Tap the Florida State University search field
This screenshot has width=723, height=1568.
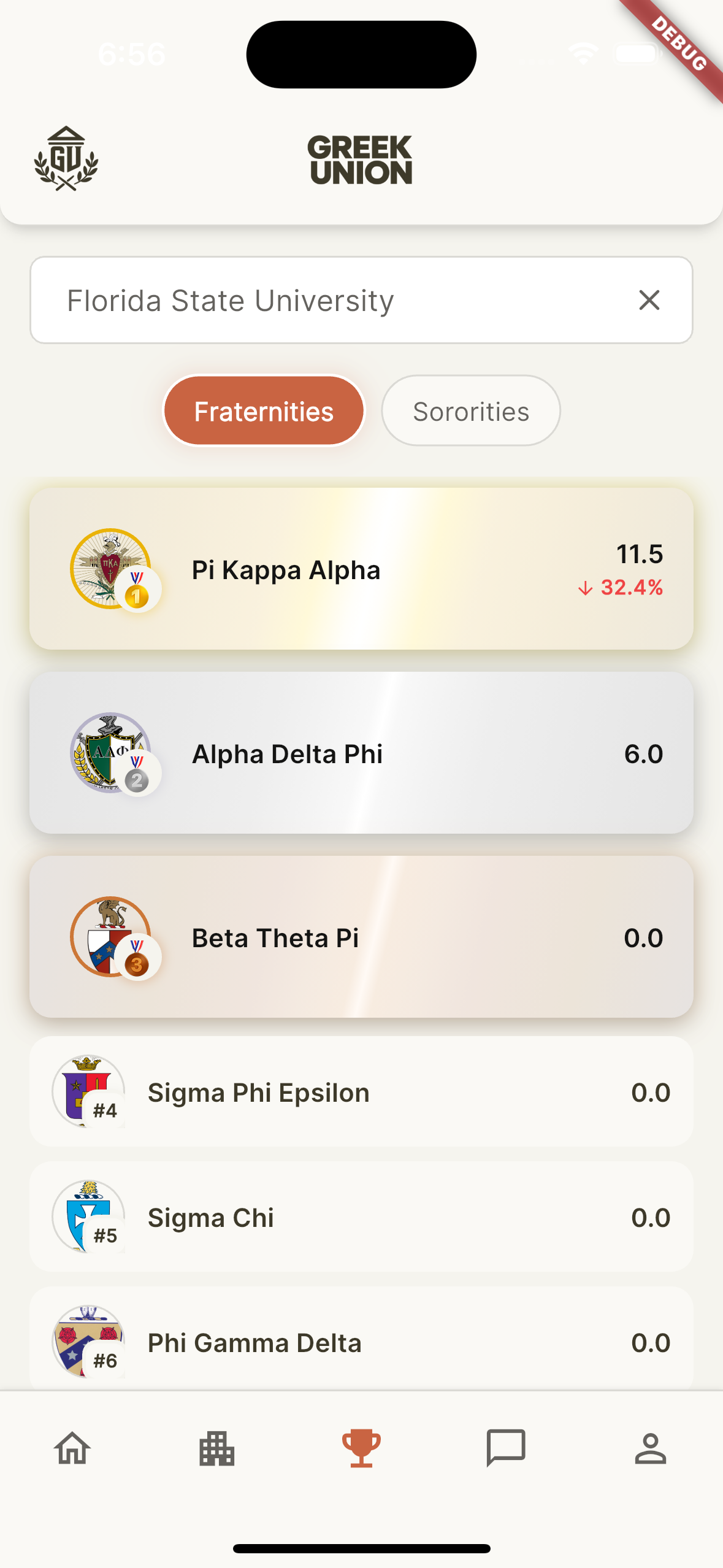[331, 301]
